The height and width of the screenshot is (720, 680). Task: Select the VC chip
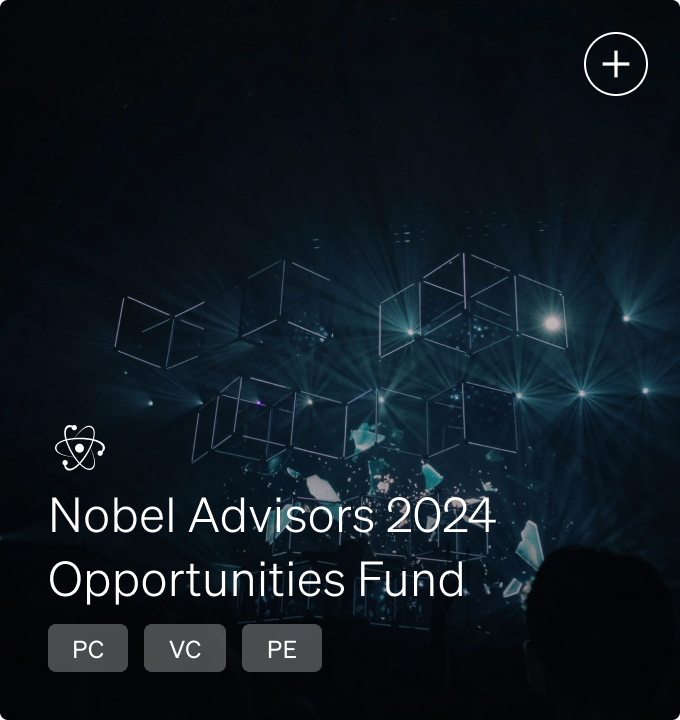pyautogui.click(x=185, y=648)
